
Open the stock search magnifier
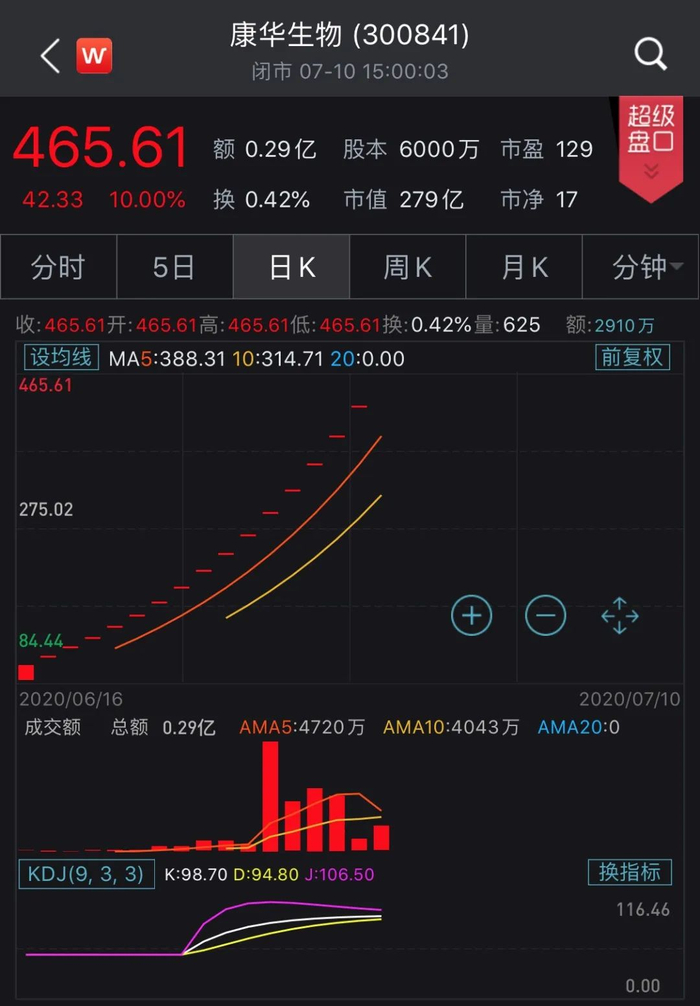coord(651,54)
